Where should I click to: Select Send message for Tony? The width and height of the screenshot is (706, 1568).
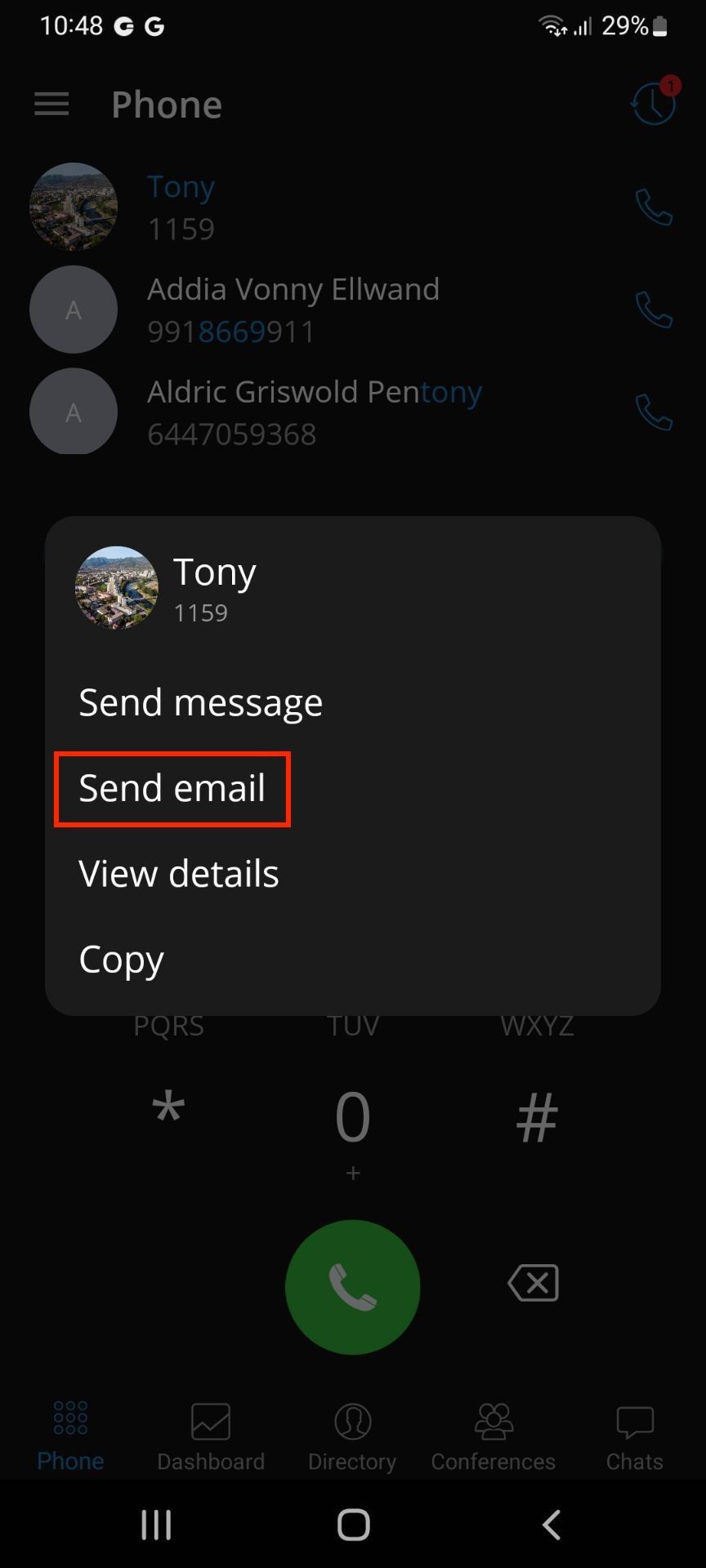200,703
